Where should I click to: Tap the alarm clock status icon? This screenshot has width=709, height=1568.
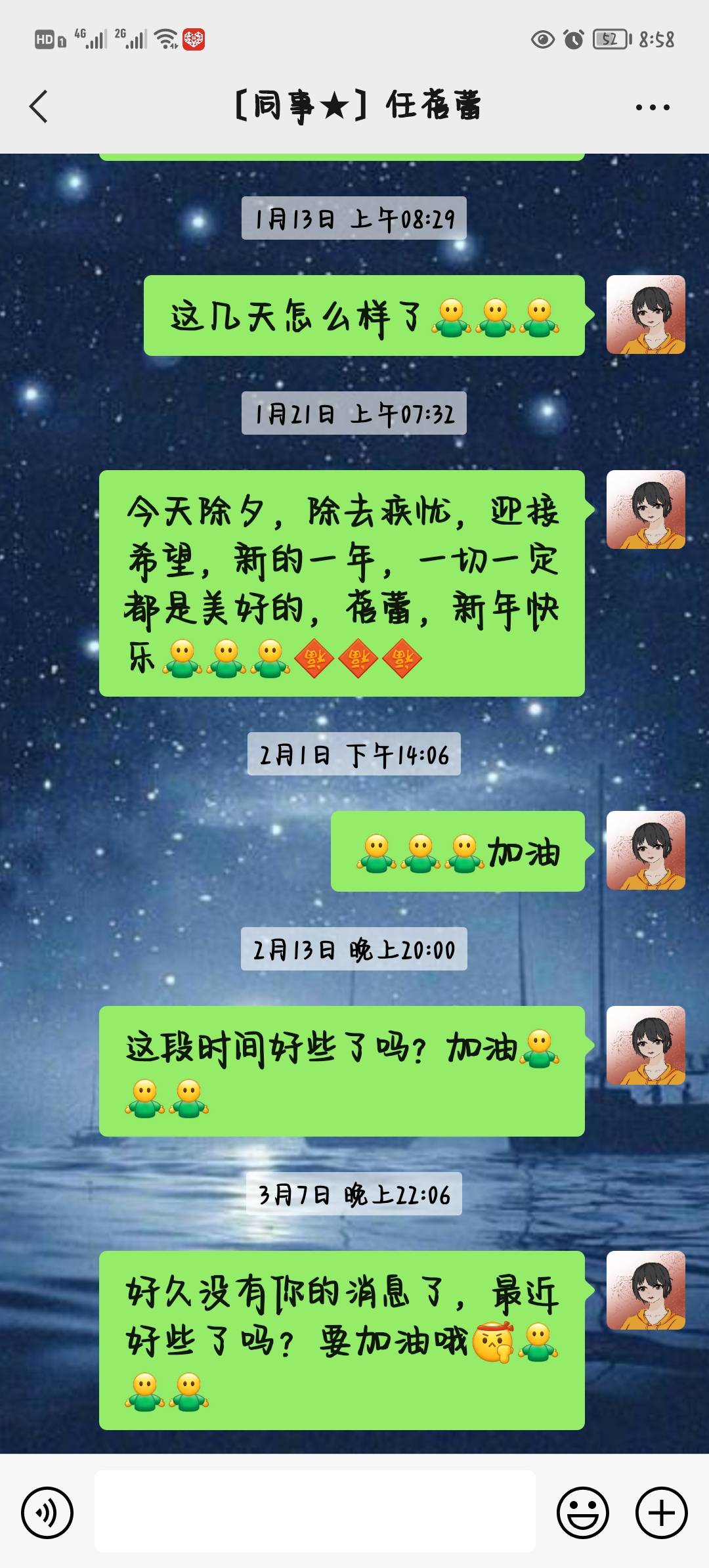point(572,39)
